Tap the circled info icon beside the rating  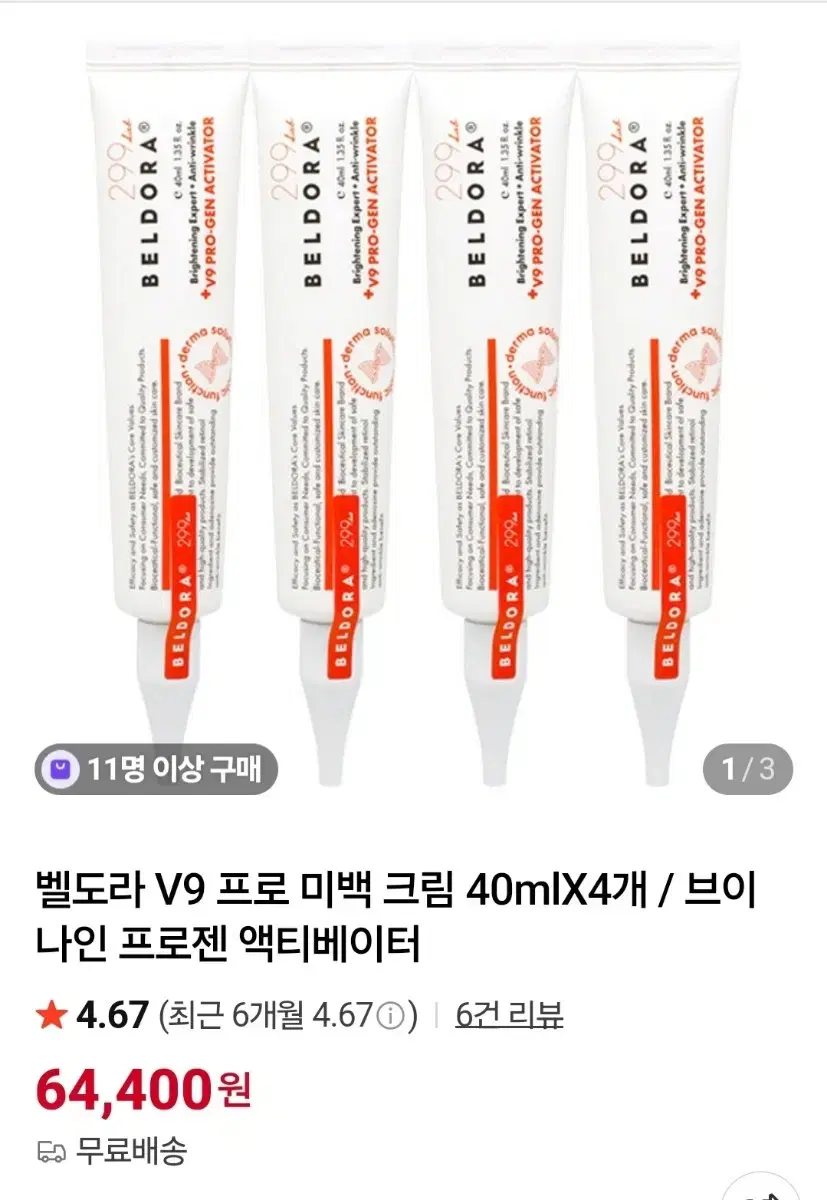(389, 1012)
